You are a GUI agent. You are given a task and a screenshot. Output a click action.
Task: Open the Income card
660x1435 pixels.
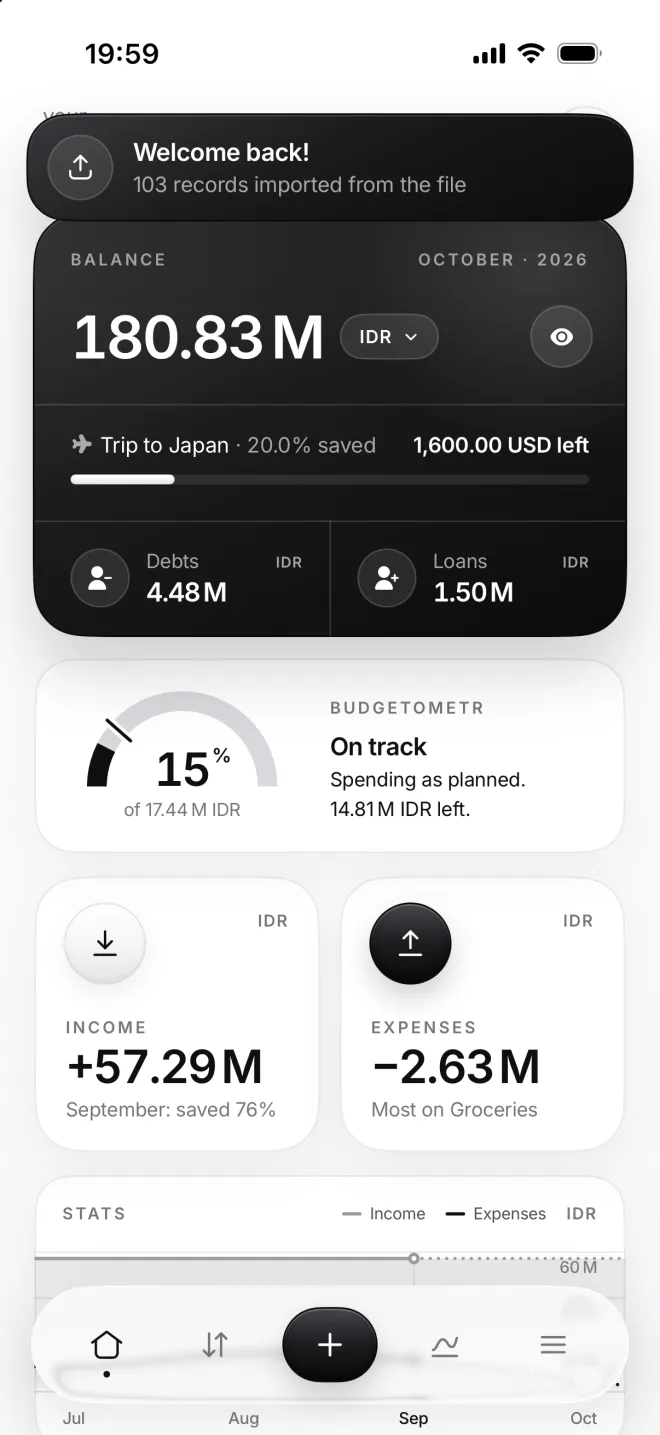click(x=177, y=1014)
